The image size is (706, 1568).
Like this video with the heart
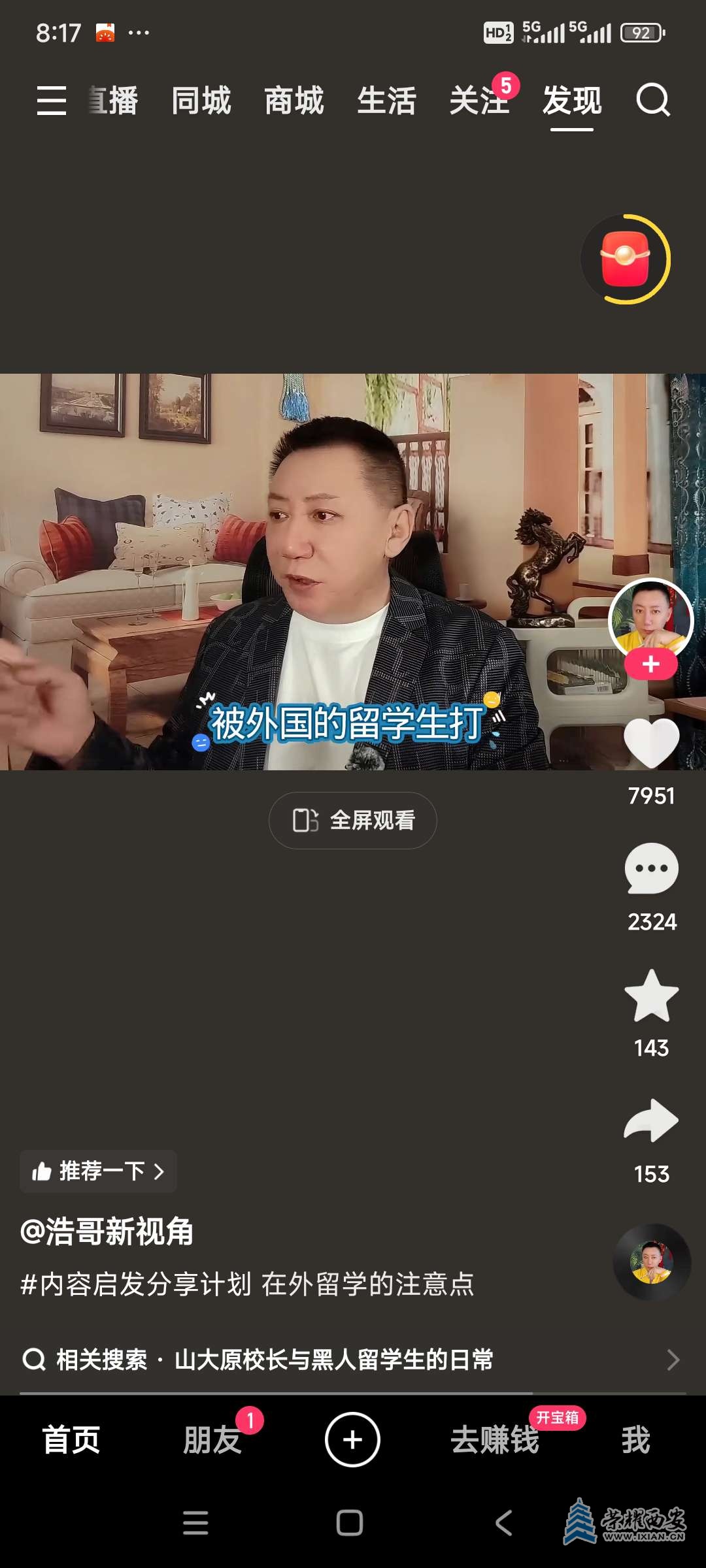pos(651,742)
